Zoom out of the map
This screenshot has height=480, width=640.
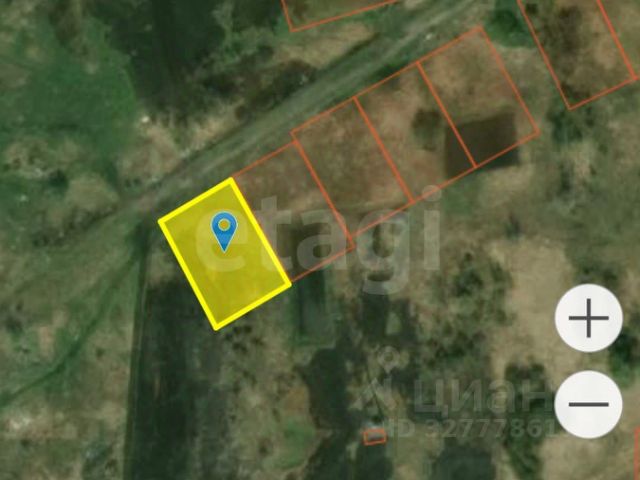point(588,404)
